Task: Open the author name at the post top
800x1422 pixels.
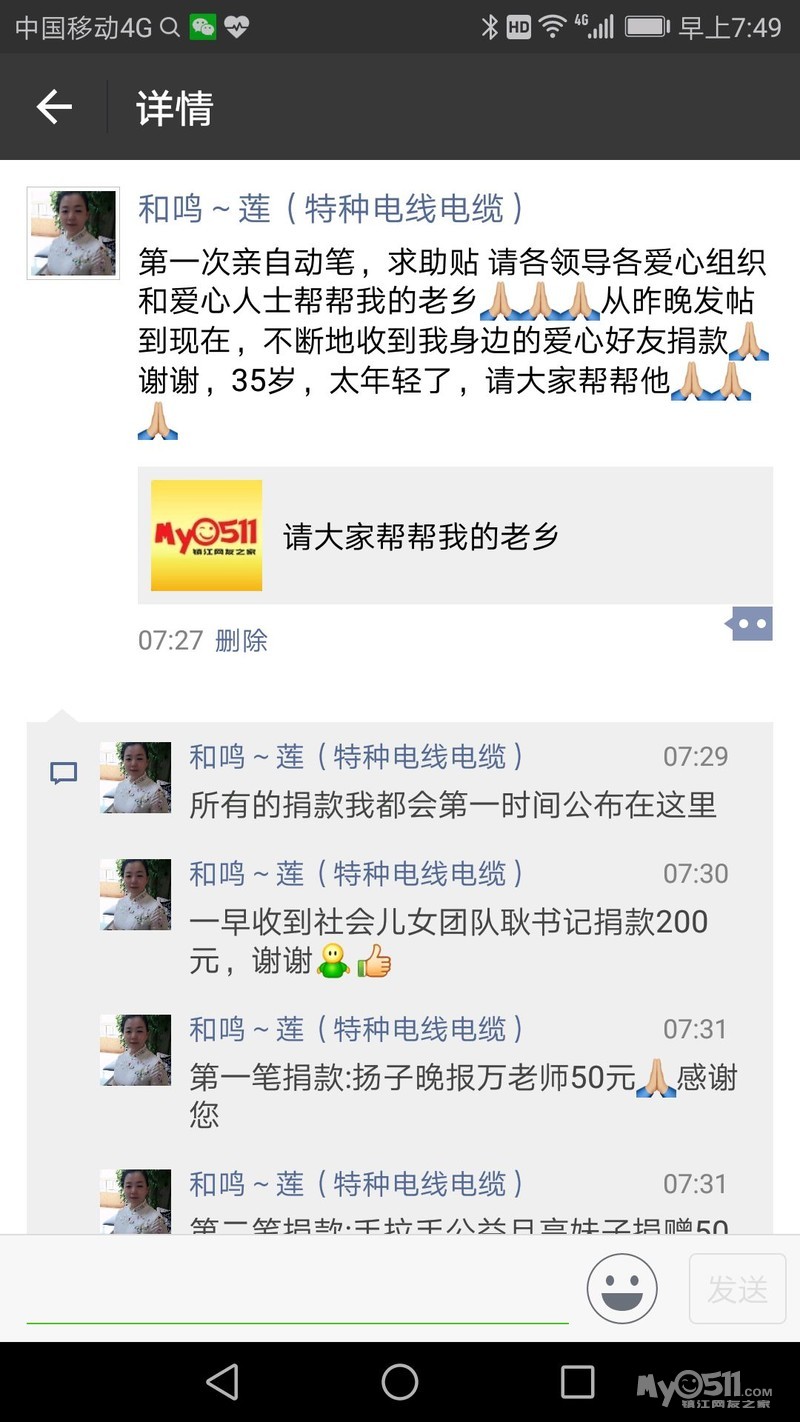Action: 331,208
